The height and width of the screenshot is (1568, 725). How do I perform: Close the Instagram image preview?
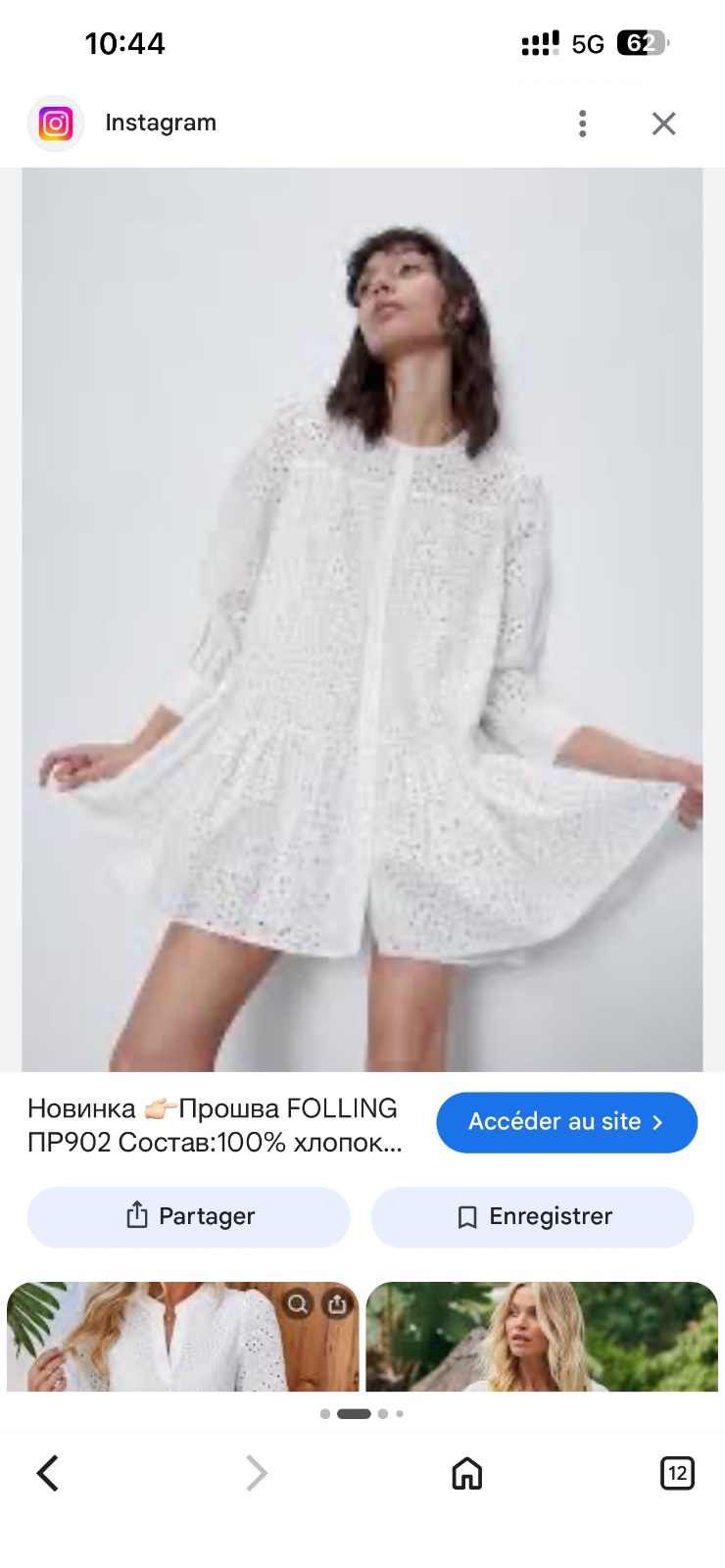(664, 123)
